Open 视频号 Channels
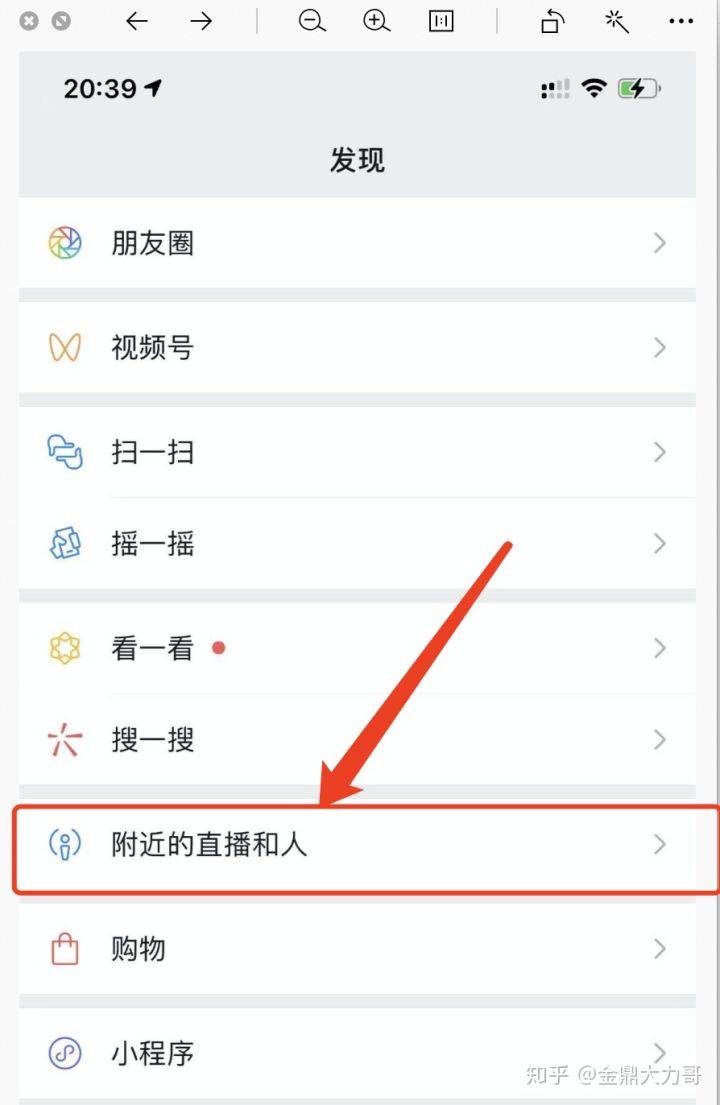The width and height of the screenshot is (720, 1105). [357, 348]
